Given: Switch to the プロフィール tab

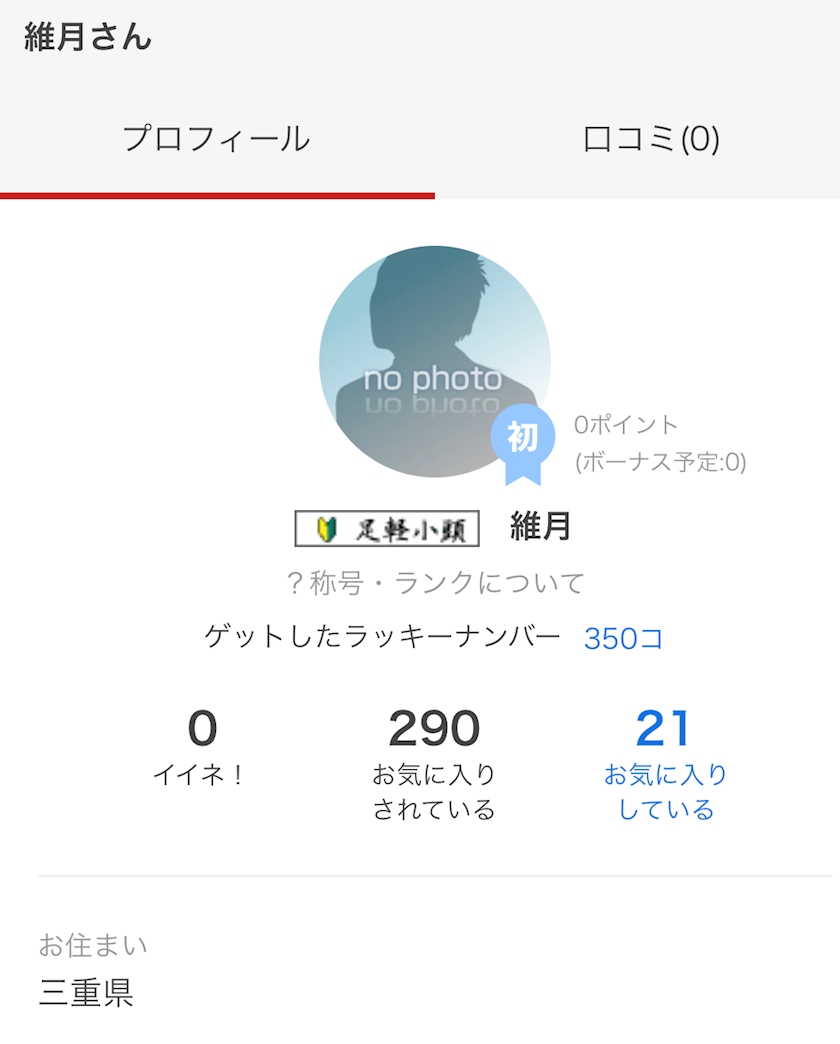Looking at the screenshot, I should 216,140.
